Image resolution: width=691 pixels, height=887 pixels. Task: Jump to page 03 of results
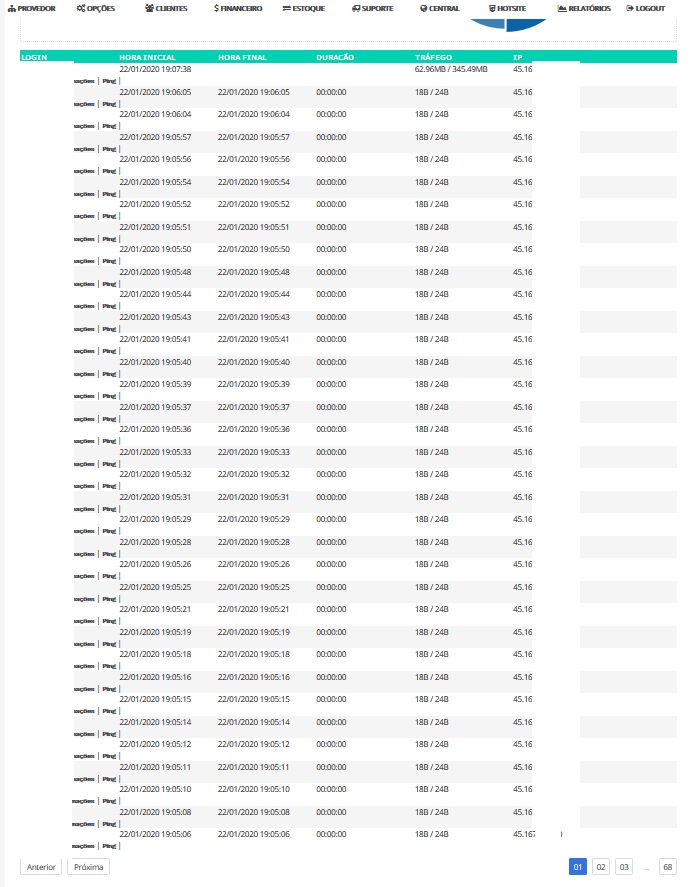(x=624, y=867)
